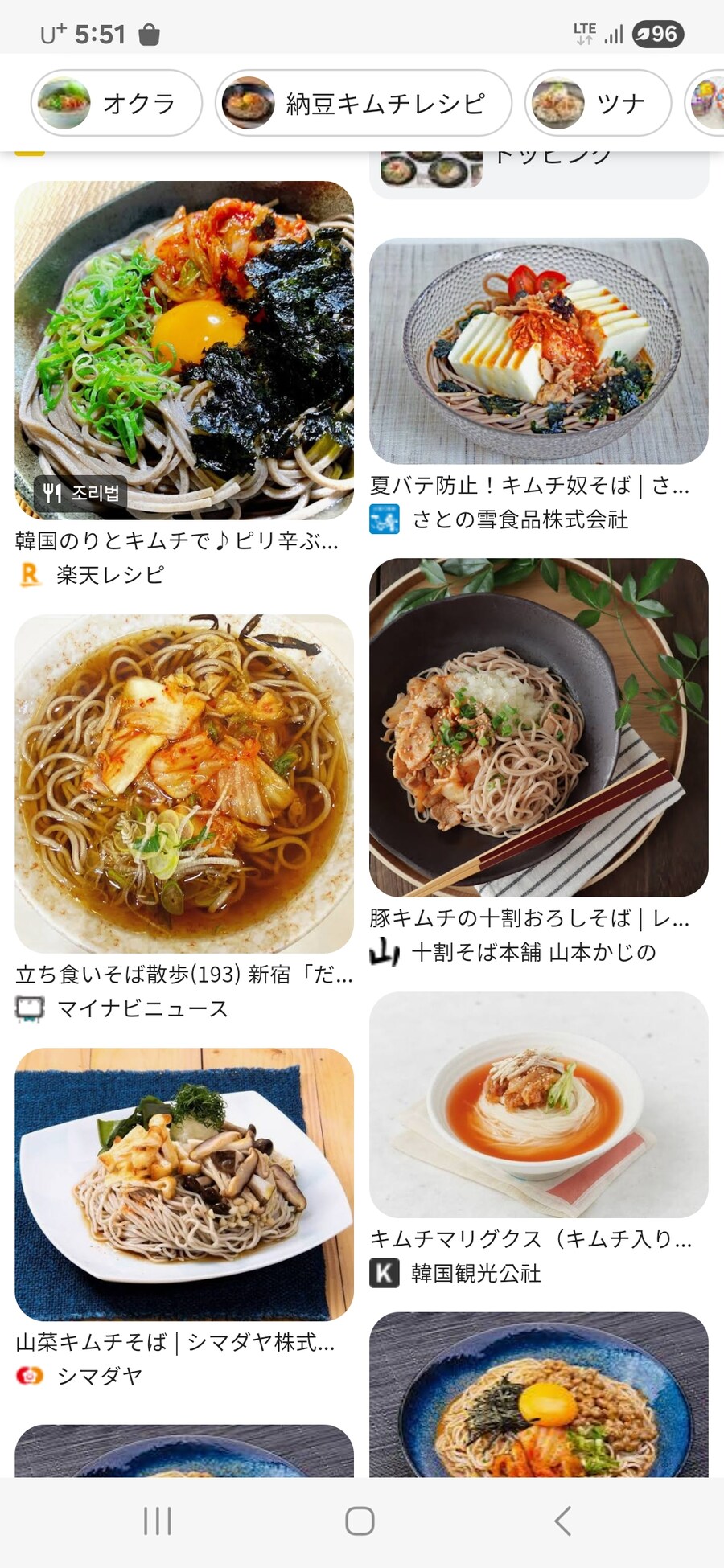Select the 韓国観光公社 K icon
The width and height of the screenshot is (724, 1568).
pyautogui.click(x=385, y=1274)
